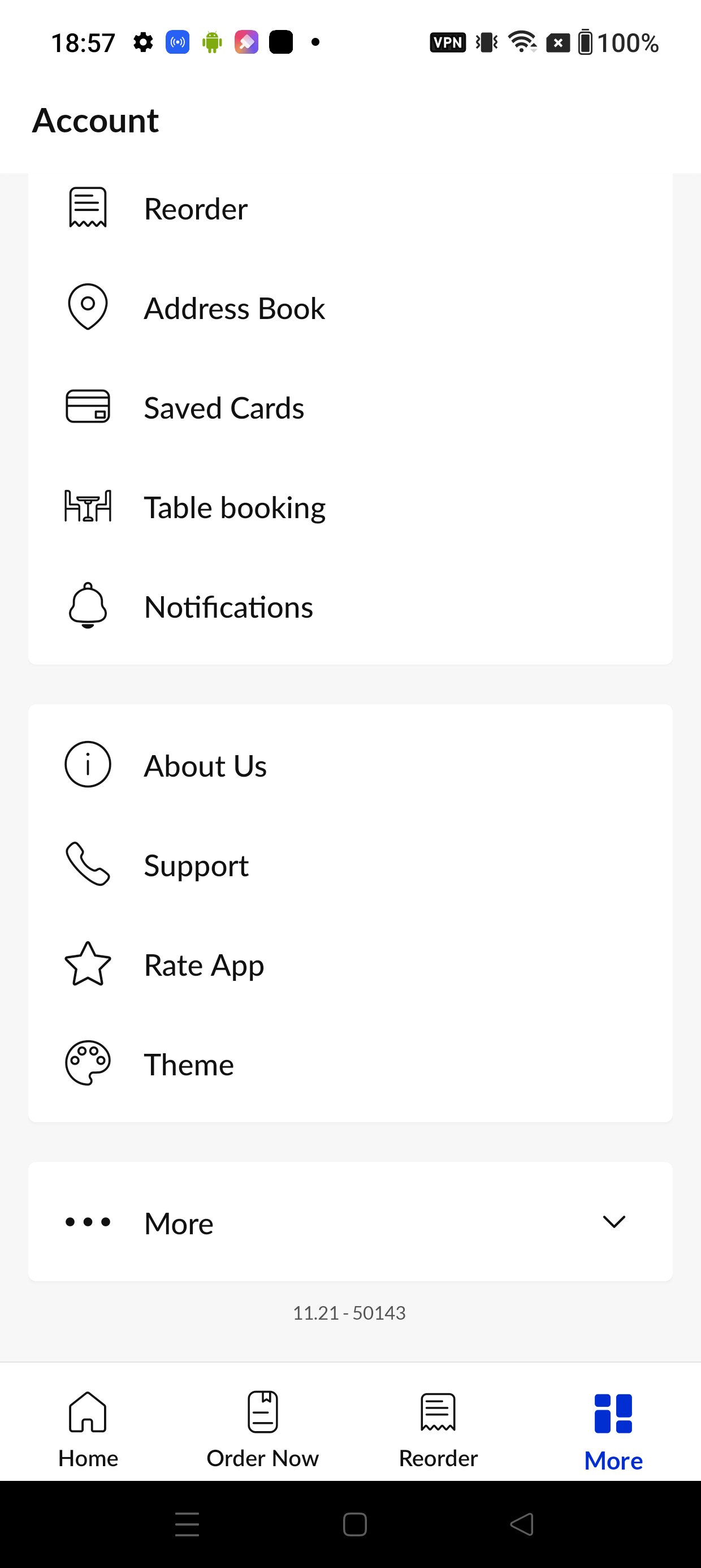Screen dimensions: 701x1568
Task: Expand the More section
Action: click(350, 1222)
